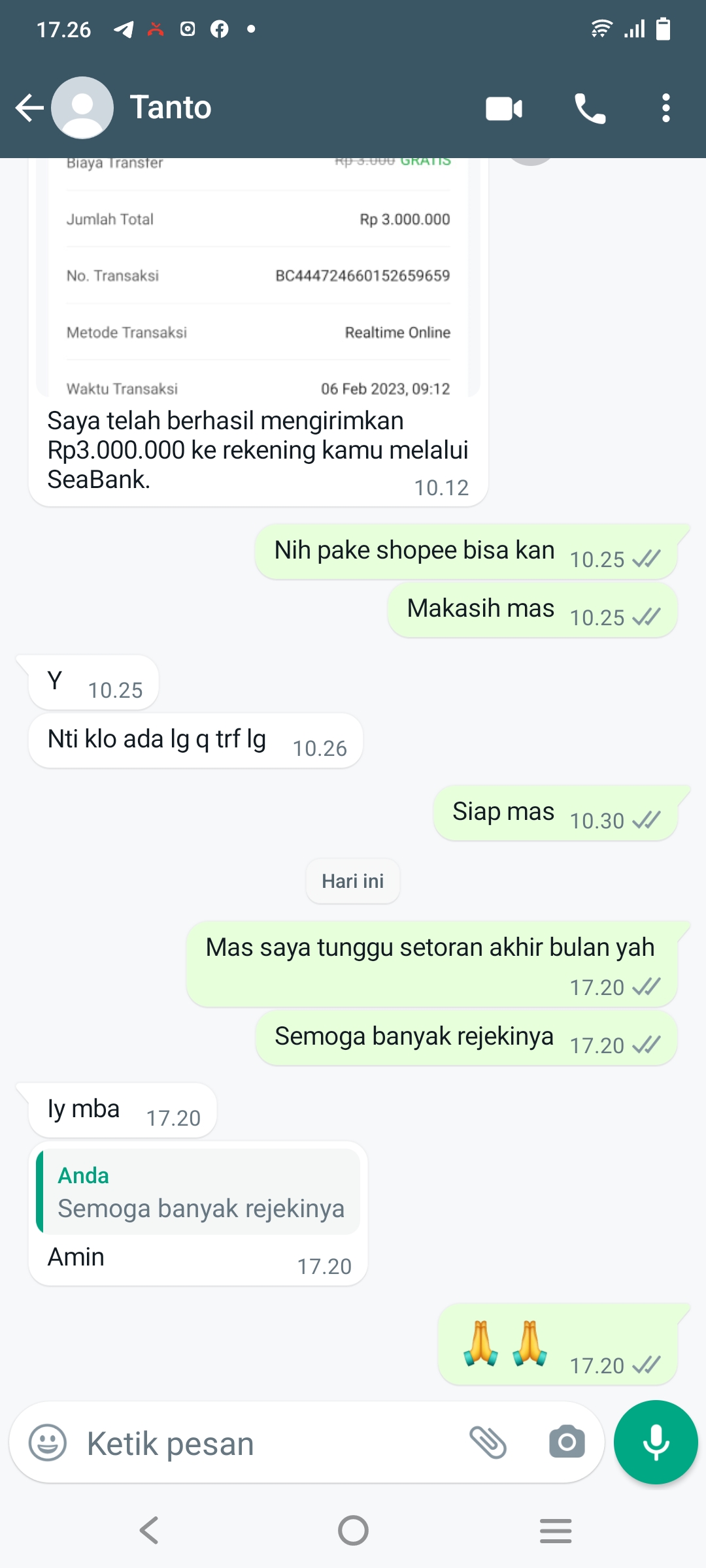Tap the system home button
The width and height of the screenshot is (706, 1568).
[x=353, y=1530]
